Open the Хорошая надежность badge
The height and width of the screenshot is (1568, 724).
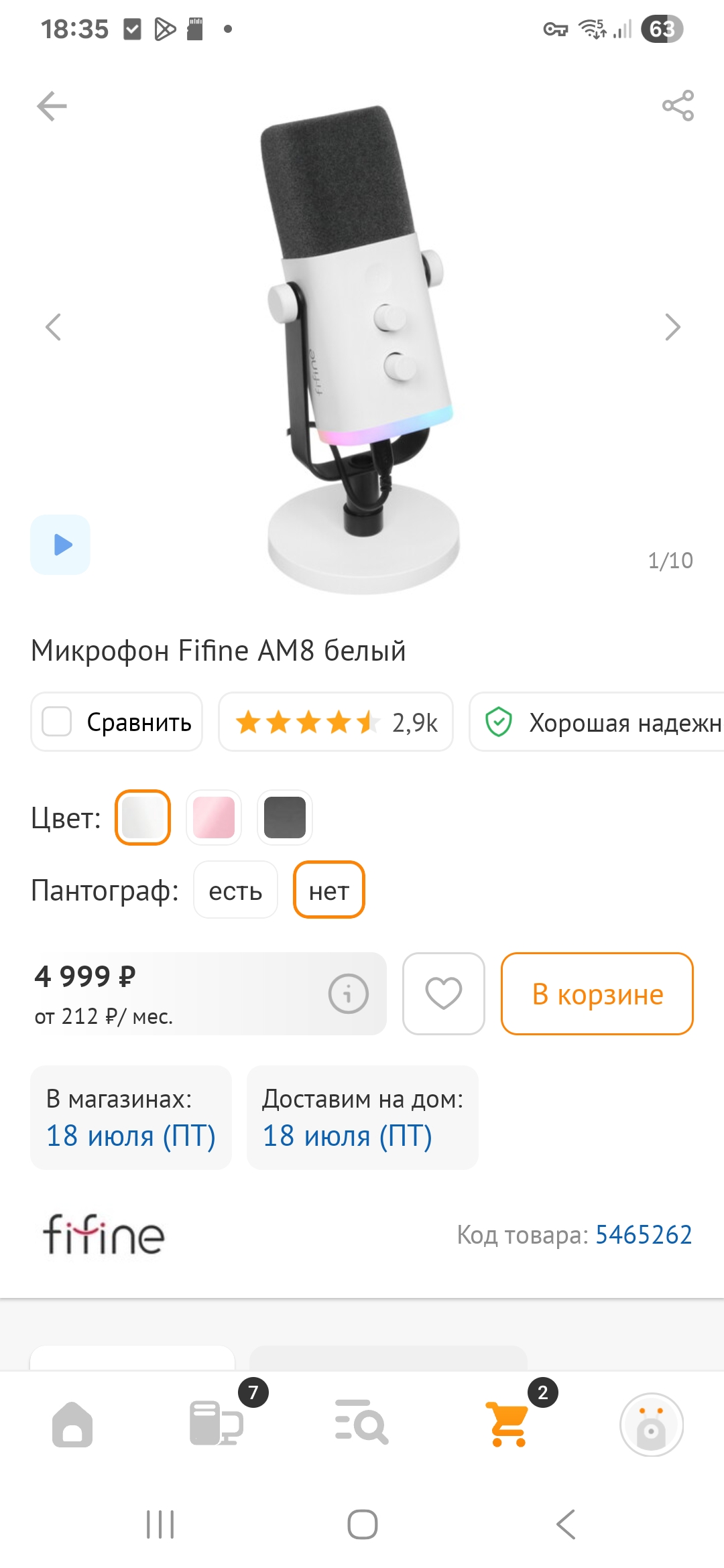click(x=597, y=722)
